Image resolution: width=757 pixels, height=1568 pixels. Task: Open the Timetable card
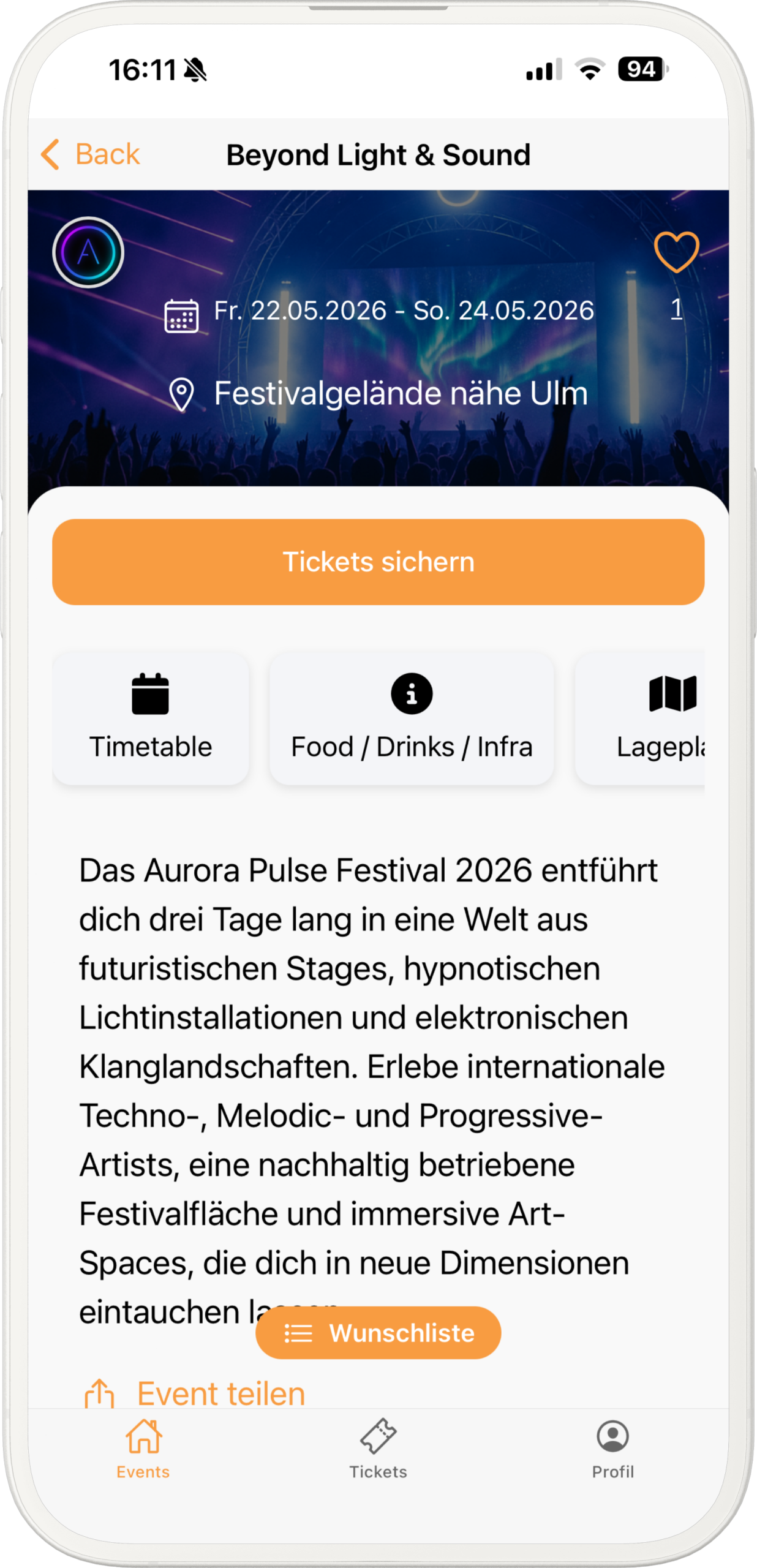[151, 718]
